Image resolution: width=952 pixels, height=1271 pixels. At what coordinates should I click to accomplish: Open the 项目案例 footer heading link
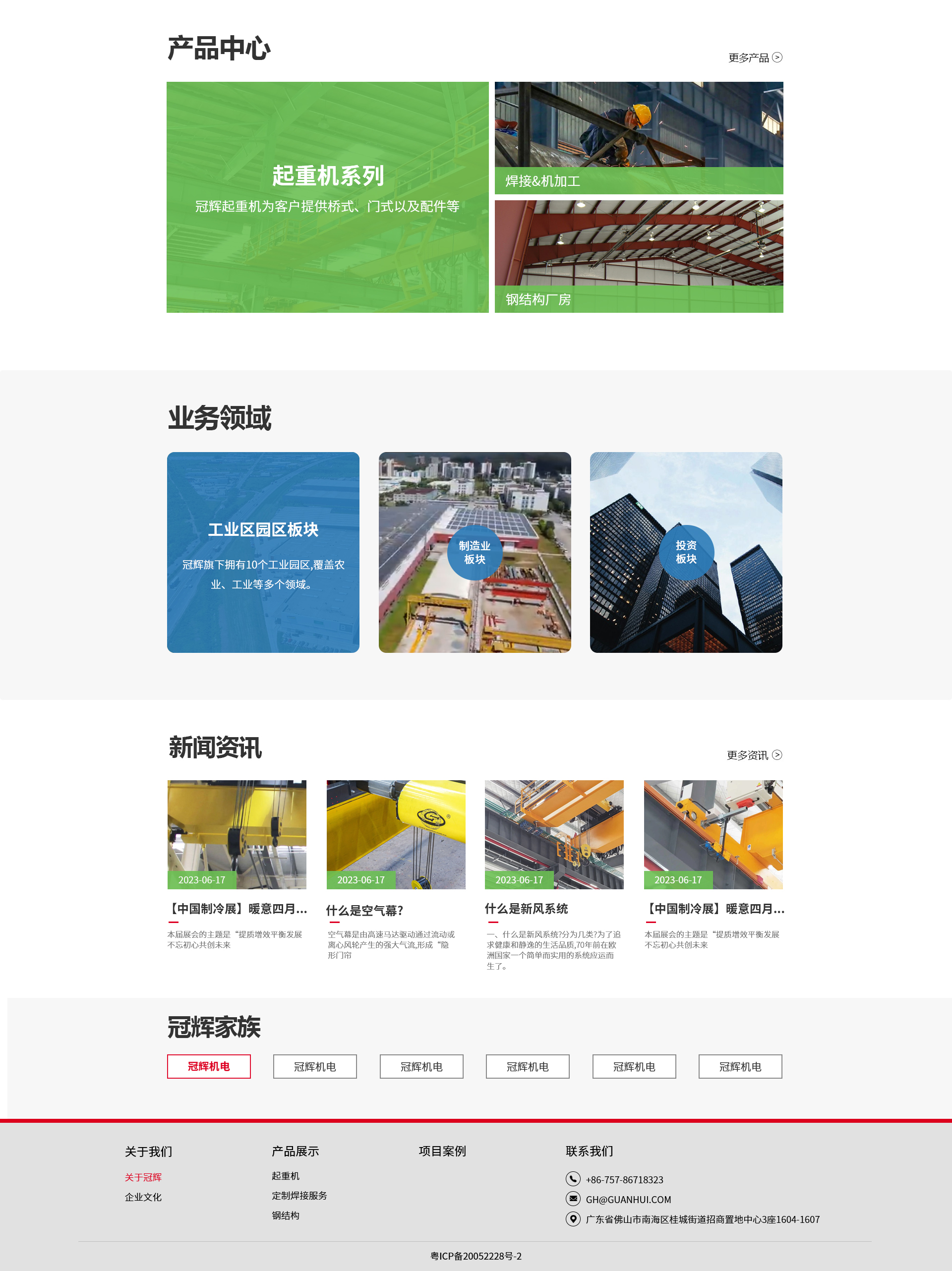441,1151
